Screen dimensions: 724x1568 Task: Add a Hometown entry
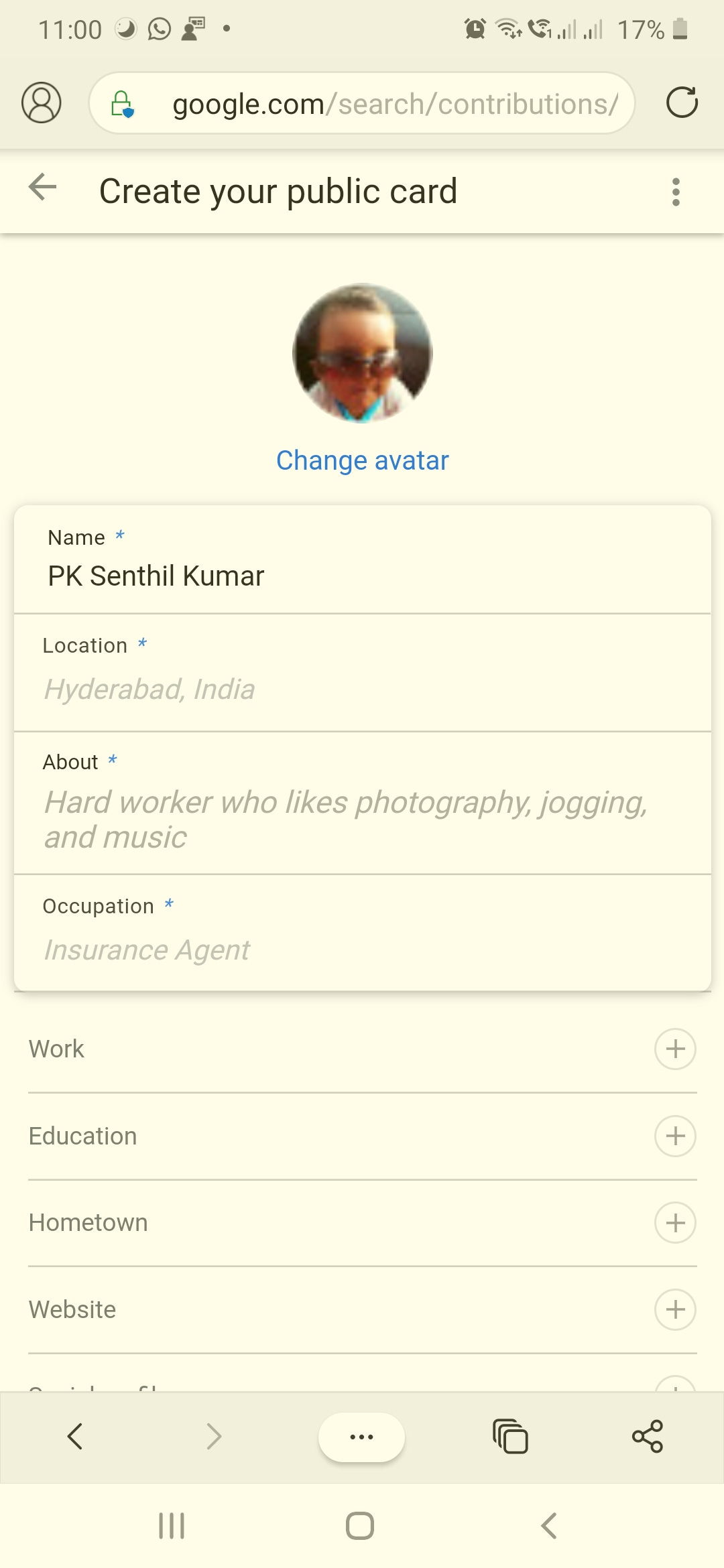click(675, 1222)
